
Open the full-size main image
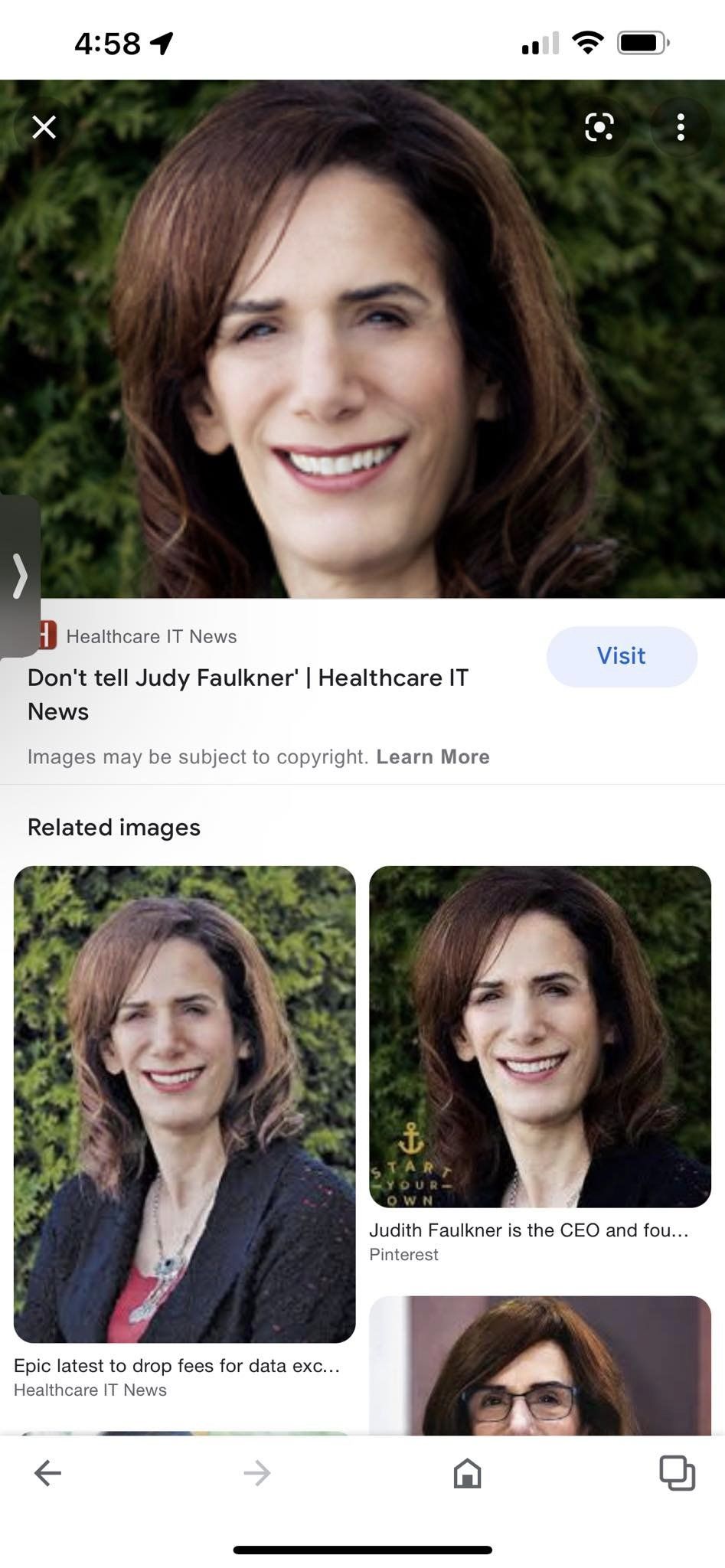coord(362,338)
